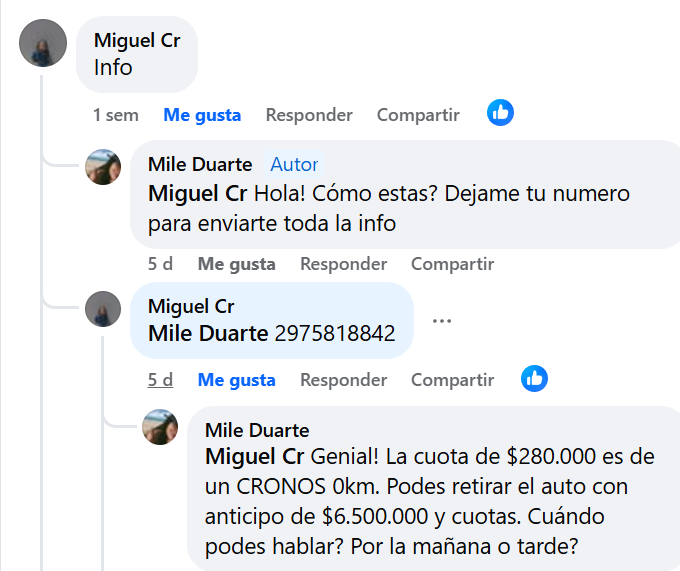Tap Responder under Mile Duarte's "Hola!" reply
The width and height of the screenshot is (680, 571).
(x=343, y=264)
